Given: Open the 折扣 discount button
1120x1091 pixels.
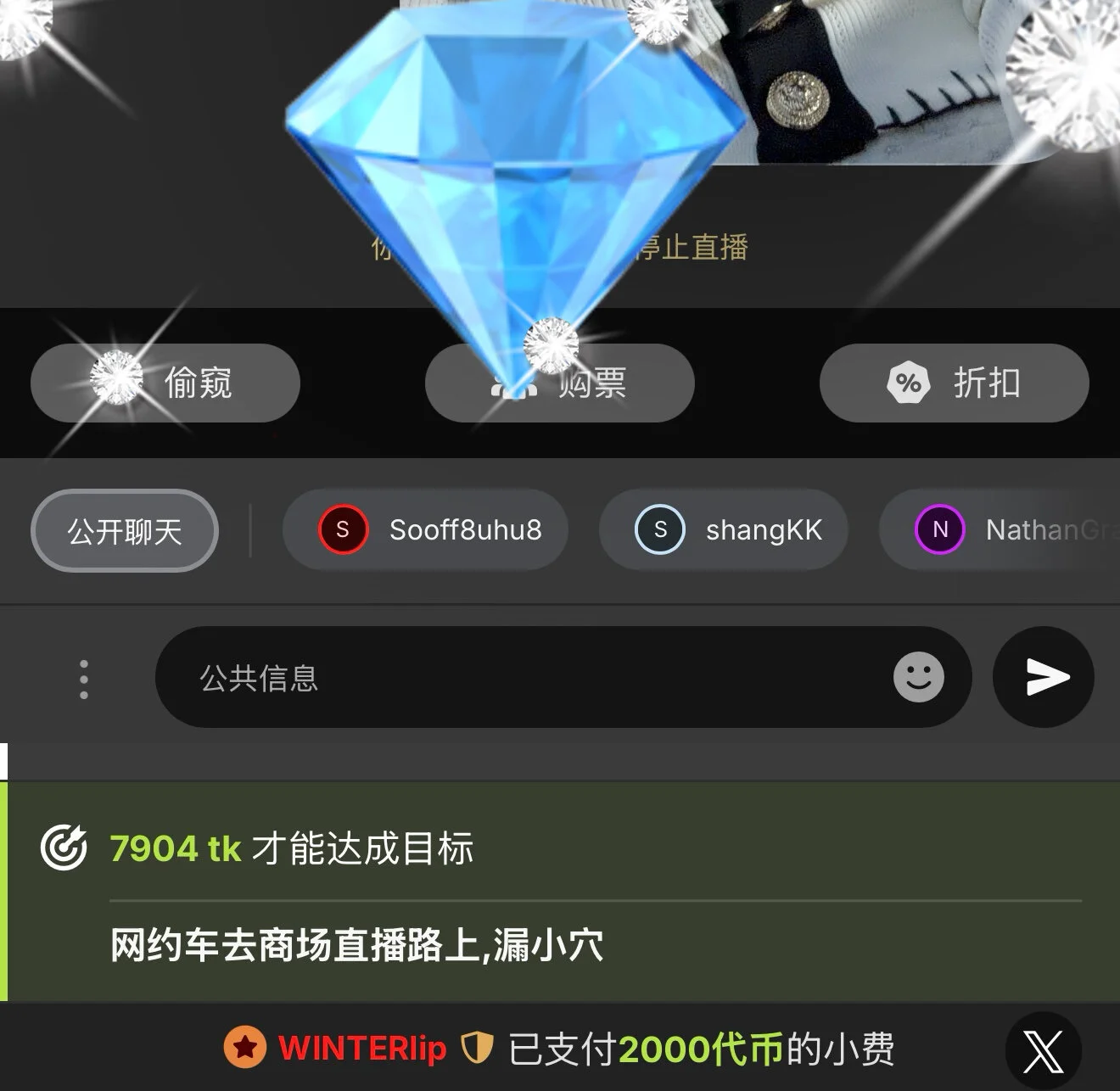Looking at the screenshot, I should tap(954, 383).
